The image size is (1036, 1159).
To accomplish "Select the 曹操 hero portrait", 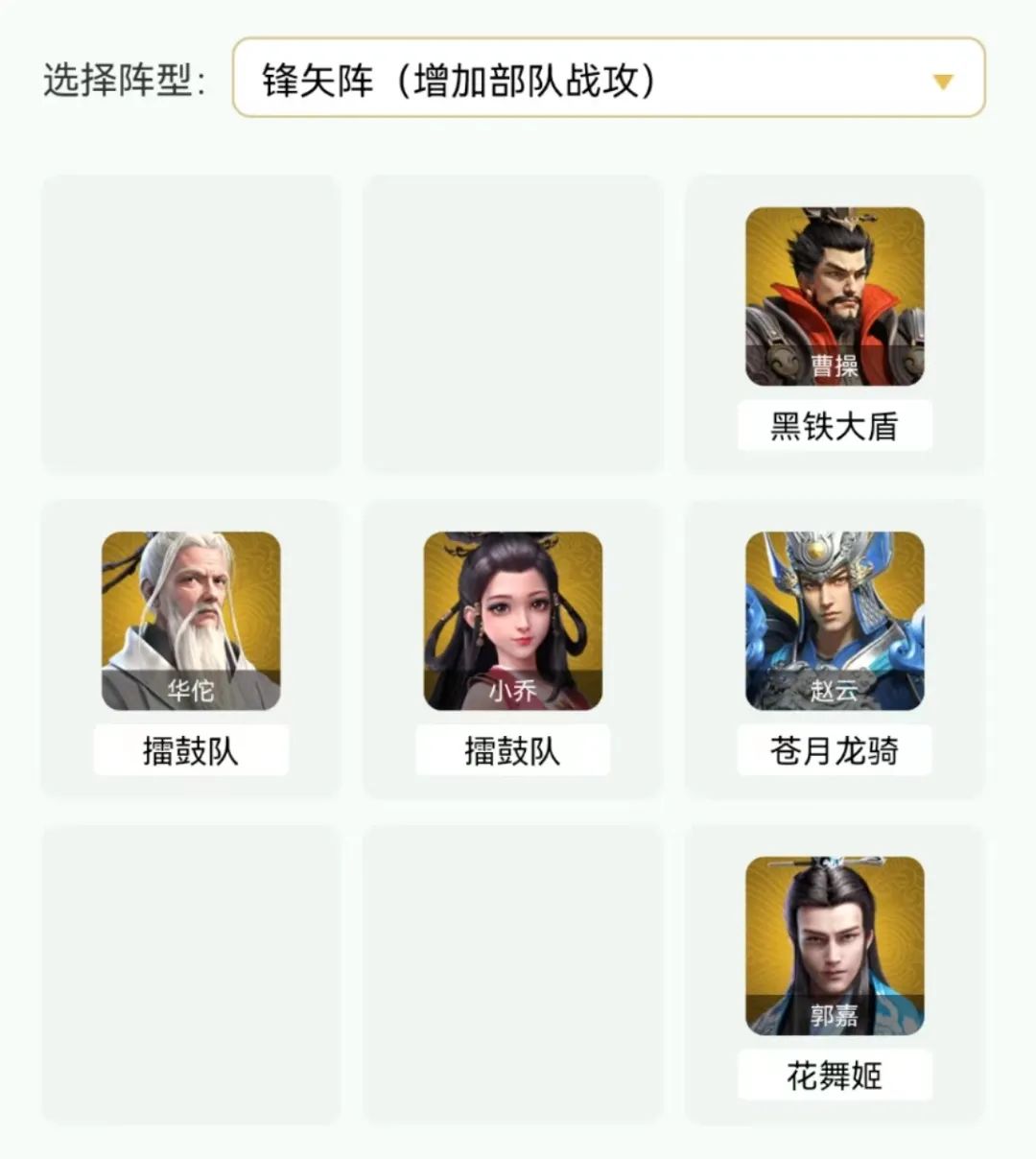I will click(x=835, y=296).
